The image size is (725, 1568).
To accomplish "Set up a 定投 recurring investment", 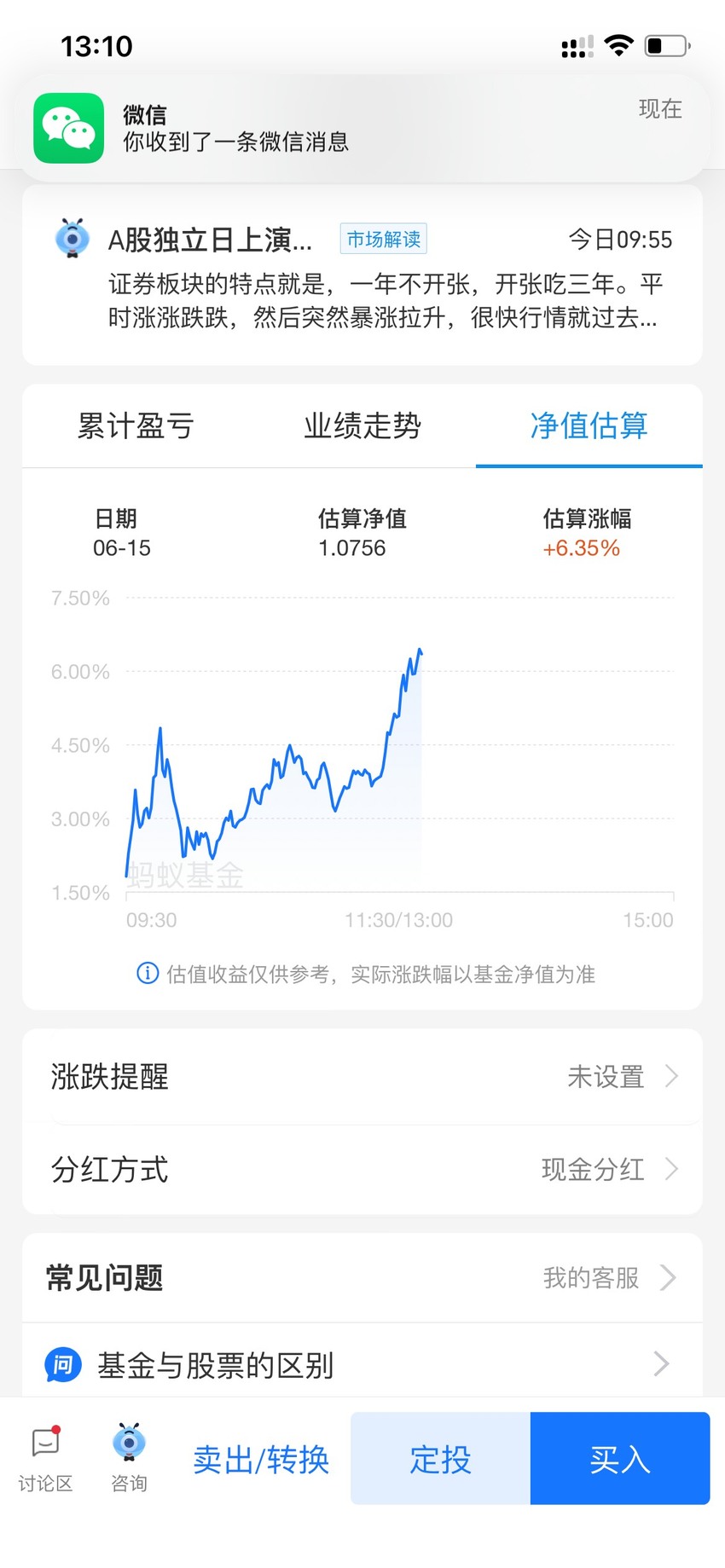I will 440,1458.
